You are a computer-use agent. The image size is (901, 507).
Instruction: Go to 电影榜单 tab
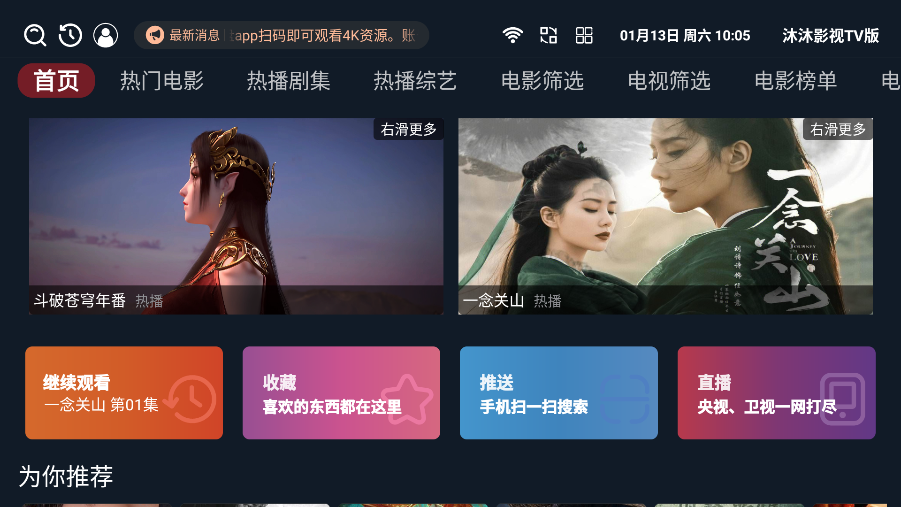(x=796, y=81)
